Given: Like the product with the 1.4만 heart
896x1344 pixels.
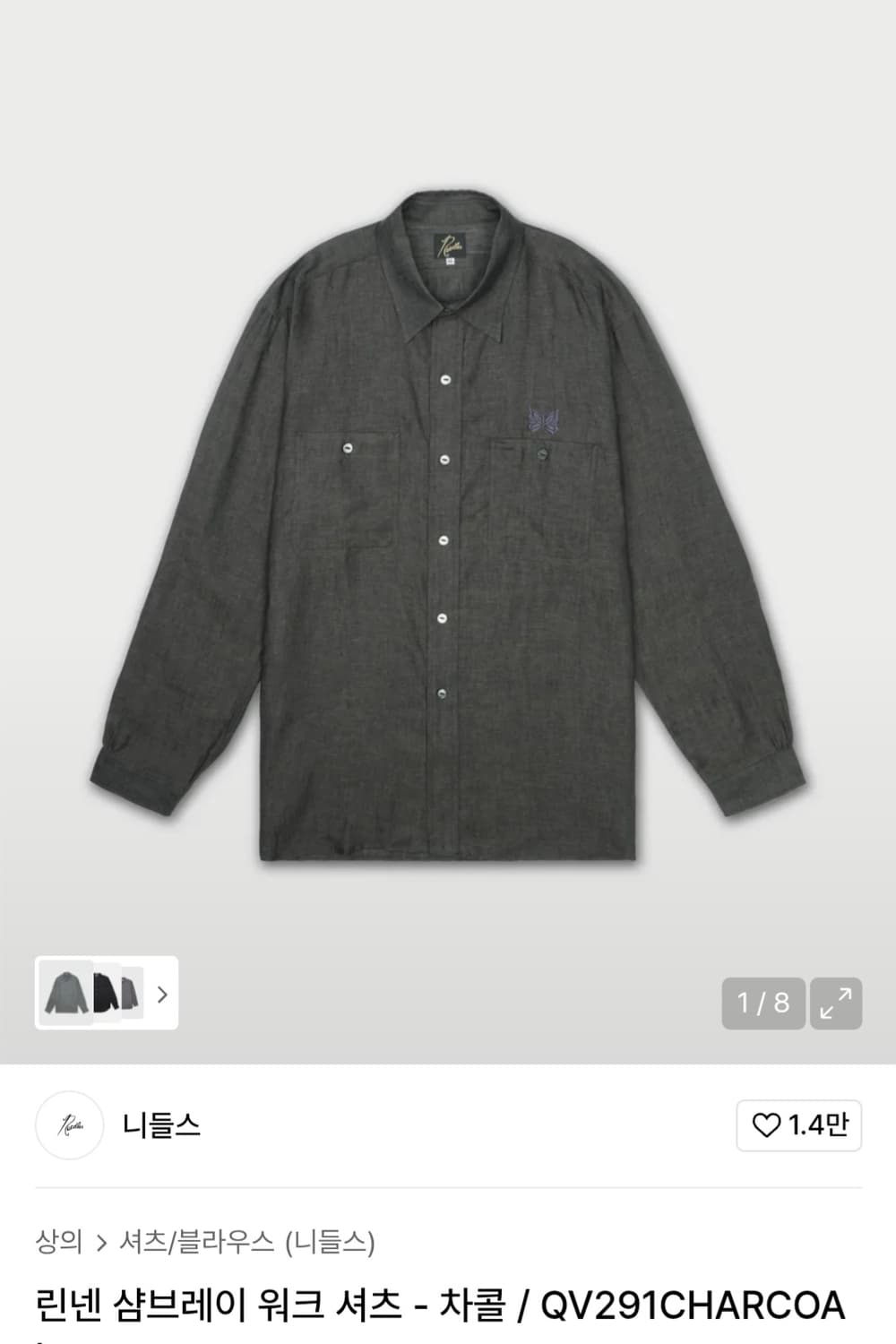Looking at the screenshot, I should (798, 1125).
